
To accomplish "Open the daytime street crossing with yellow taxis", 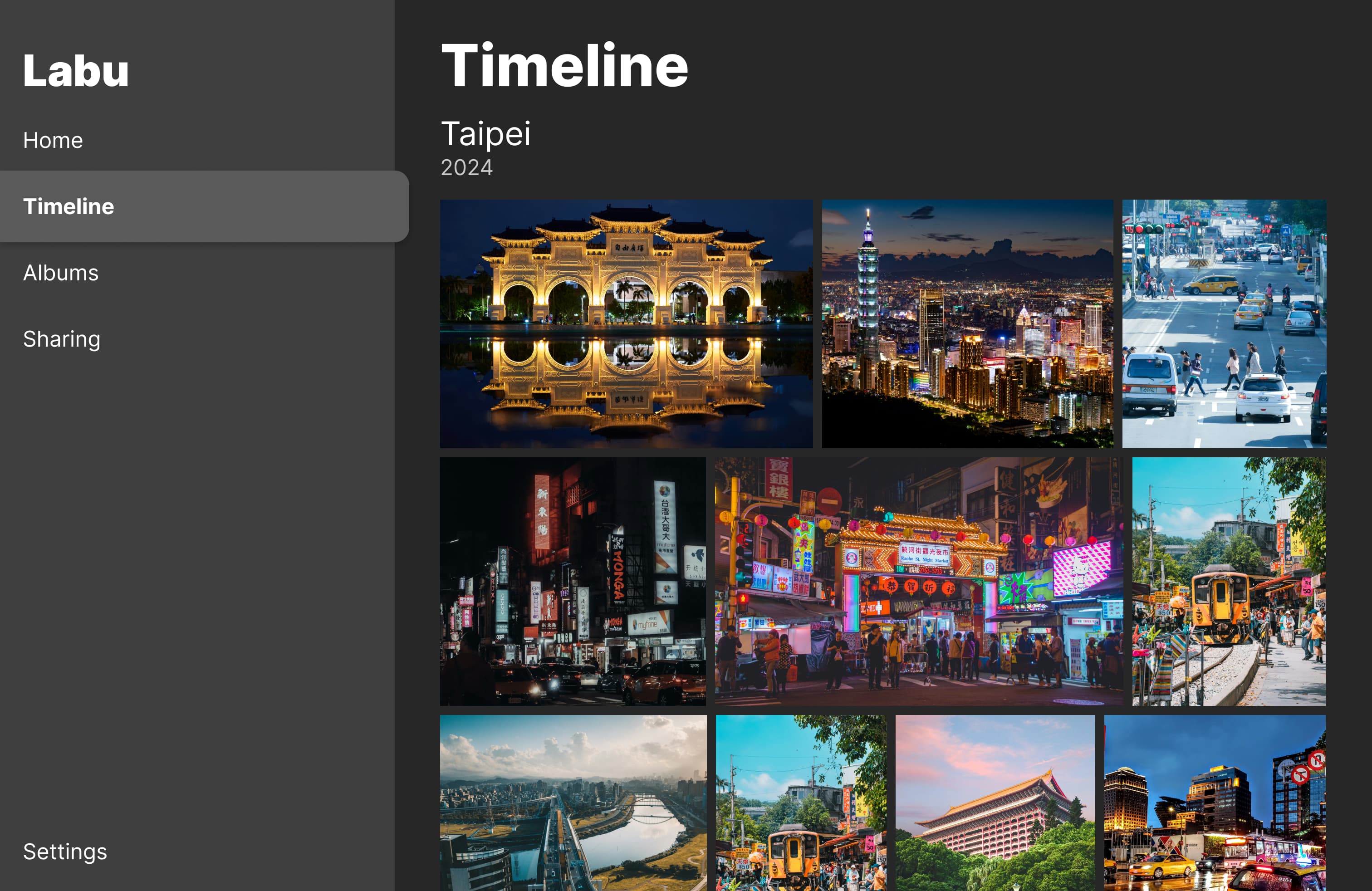I will [x=1223, y=323].
